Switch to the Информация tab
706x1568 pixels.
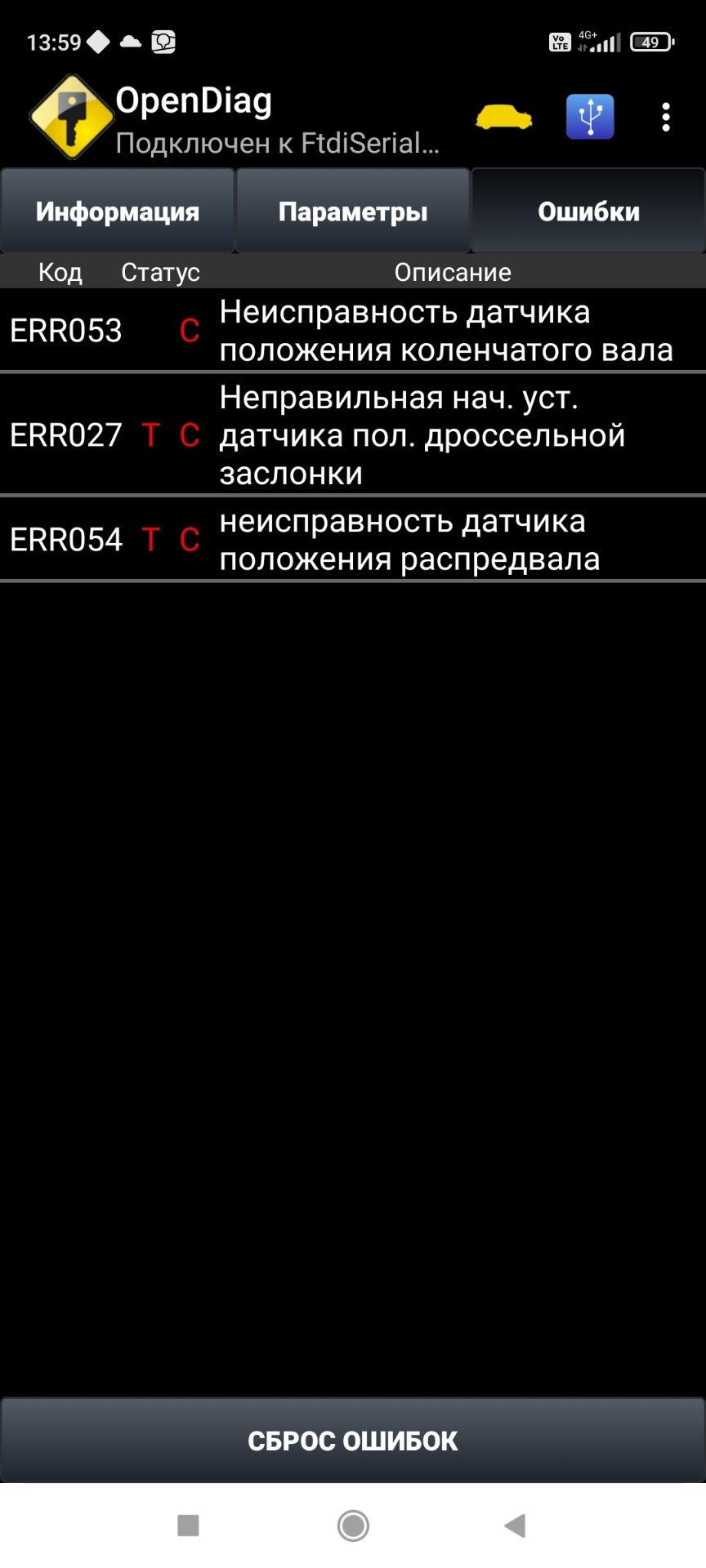118,212
